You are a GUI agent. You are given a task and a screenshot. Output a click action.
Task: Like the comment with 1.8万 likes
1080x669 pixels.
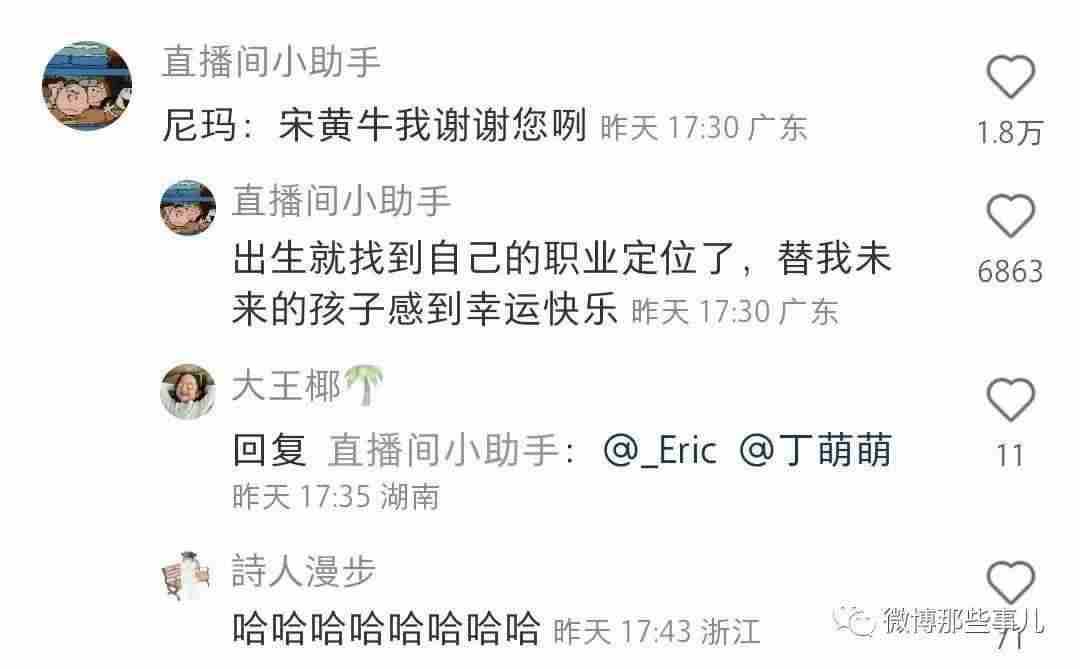click(x=1010, y=78)
